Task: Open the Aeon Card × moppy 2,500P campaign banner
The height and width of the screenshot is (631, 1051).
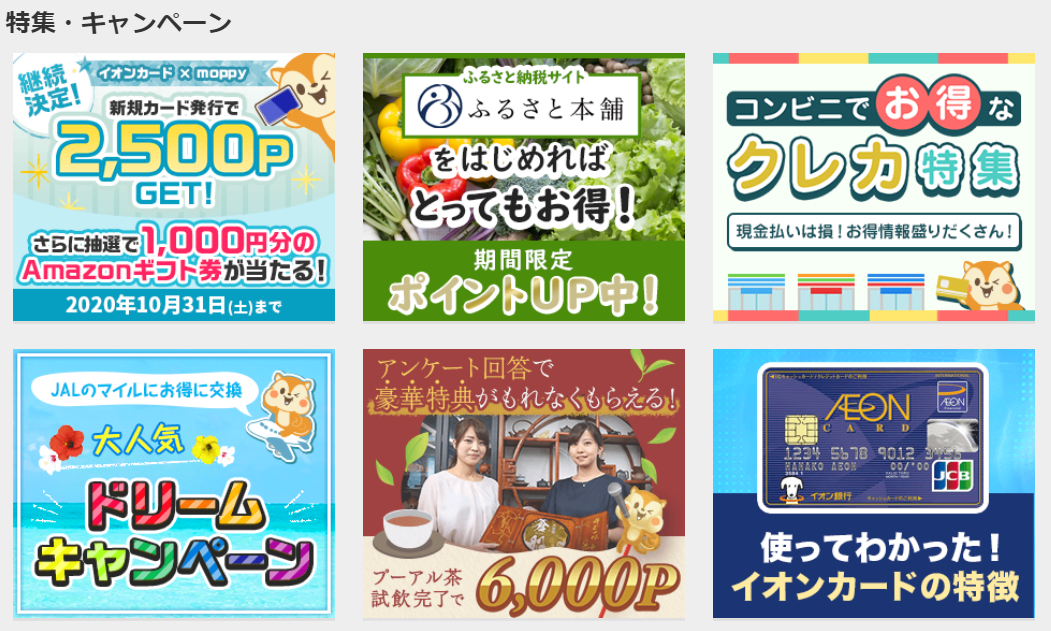Action: [x=174, y=187]
